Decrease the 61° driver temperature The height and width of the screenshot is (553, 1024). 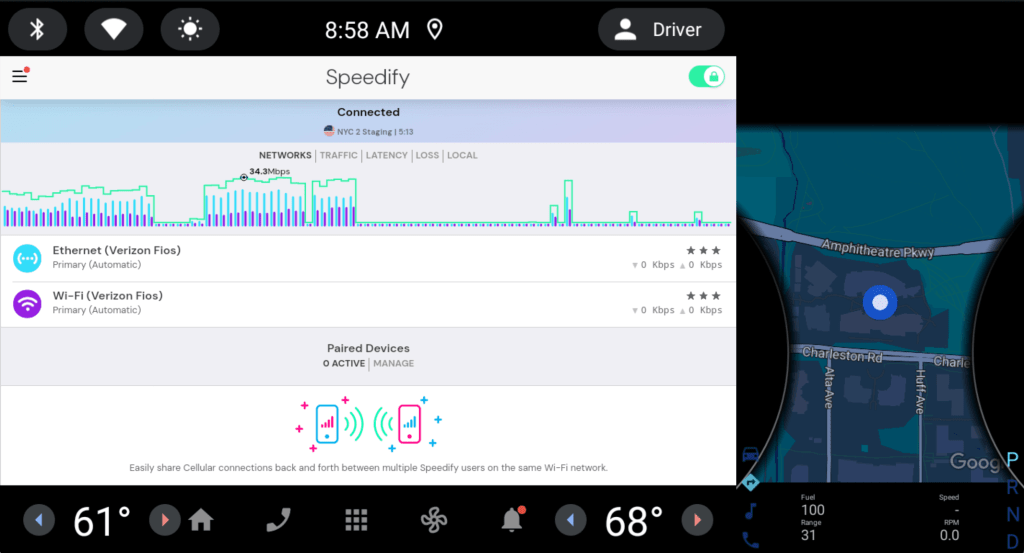(x=39, y=520)
